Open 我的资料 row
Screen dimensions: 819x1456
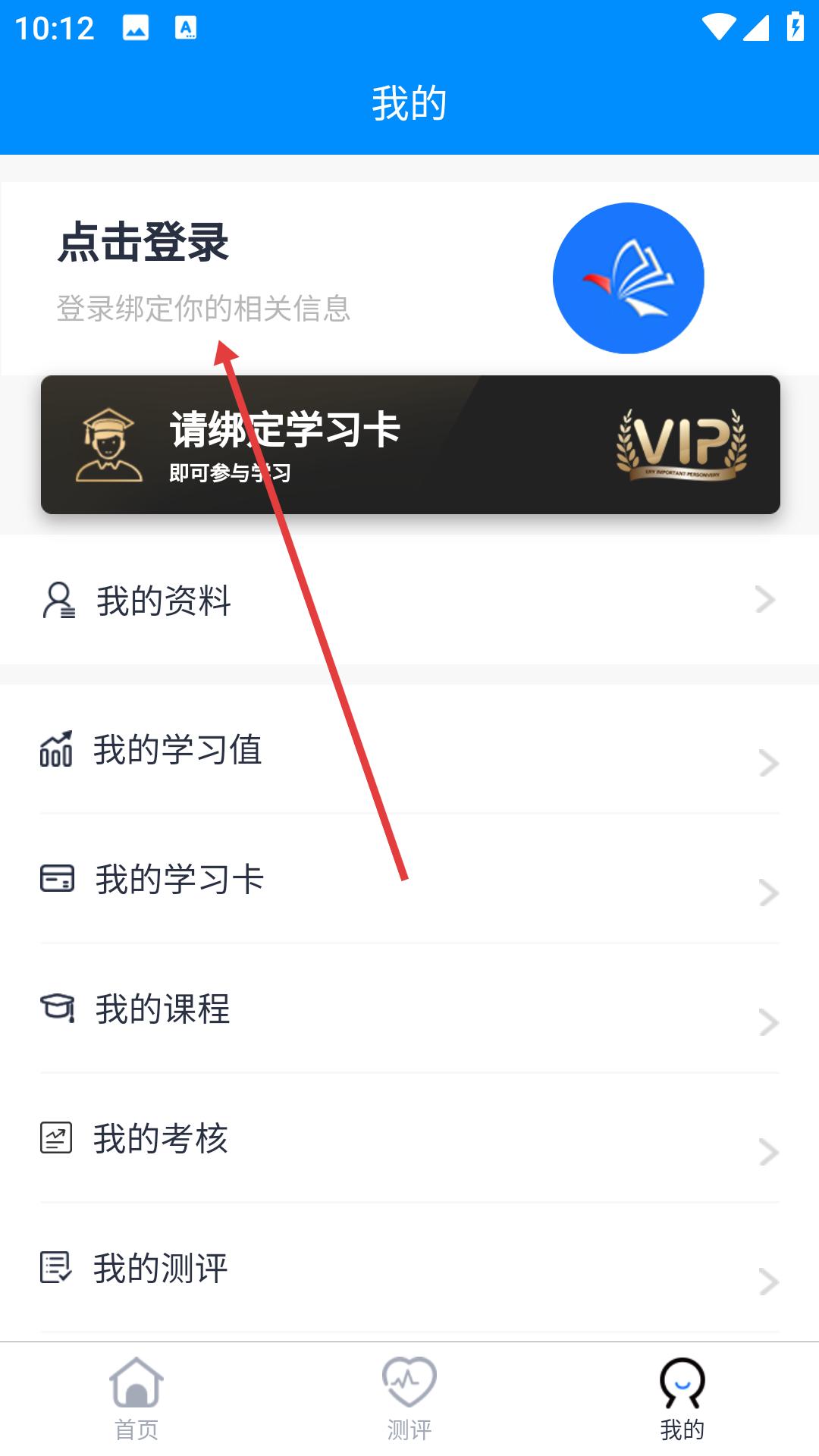409,600
